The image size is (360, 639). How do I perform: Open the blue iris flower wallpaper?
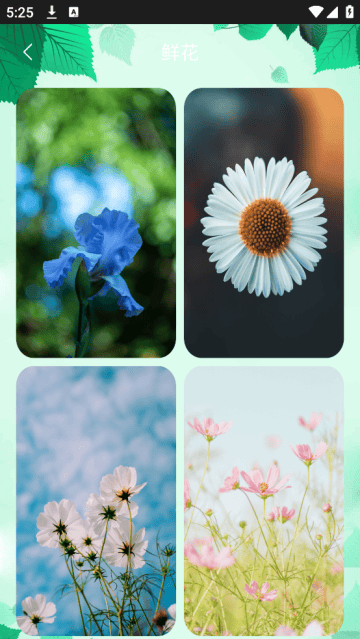click(96, 223)
